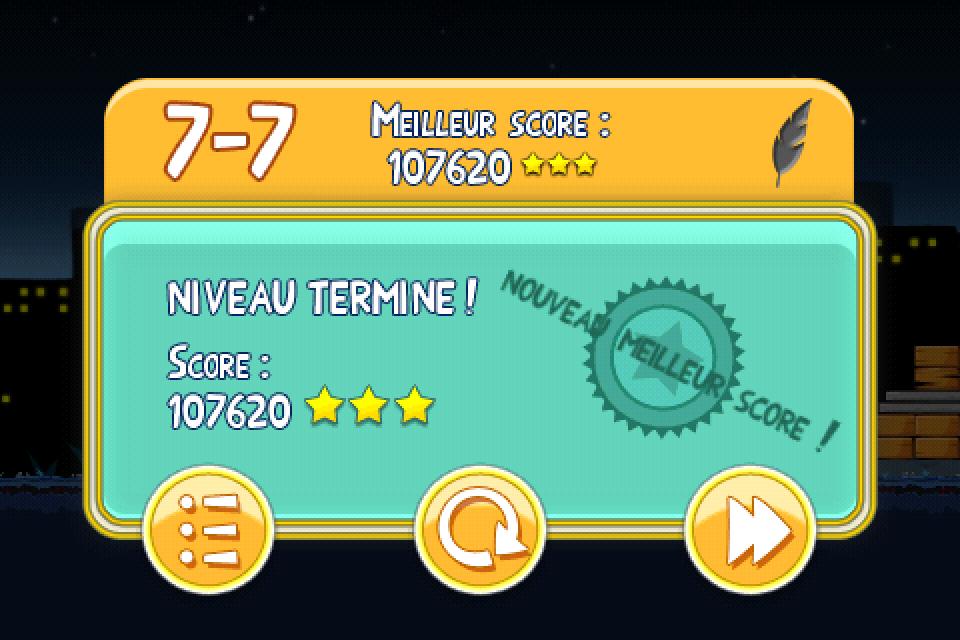Advance to the next level
Image resolution: width=960 pixels, height=640 pixels.
coord(750,529)
